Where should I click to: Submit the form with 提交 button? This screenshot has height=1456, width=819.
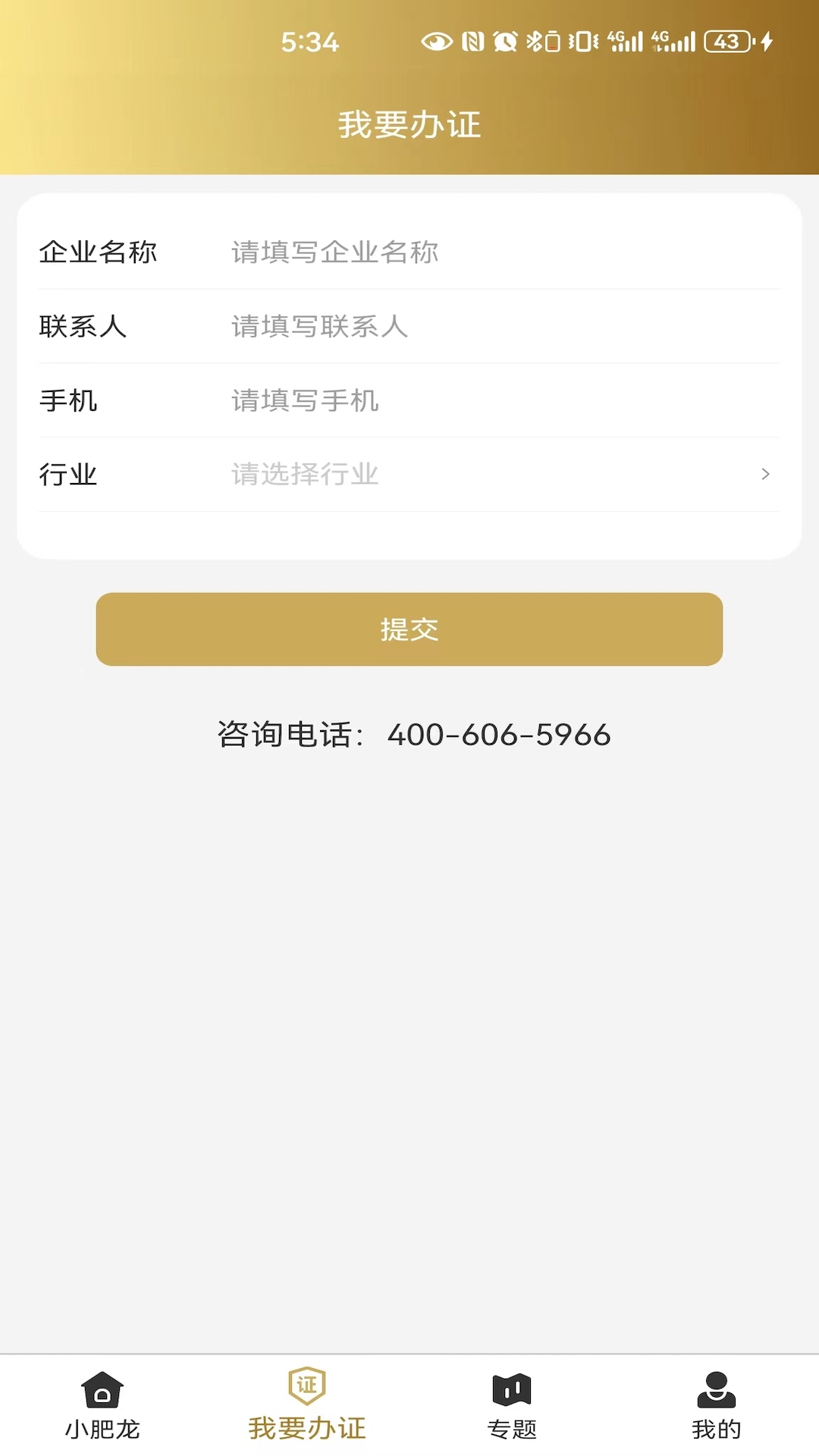[409, 629]
